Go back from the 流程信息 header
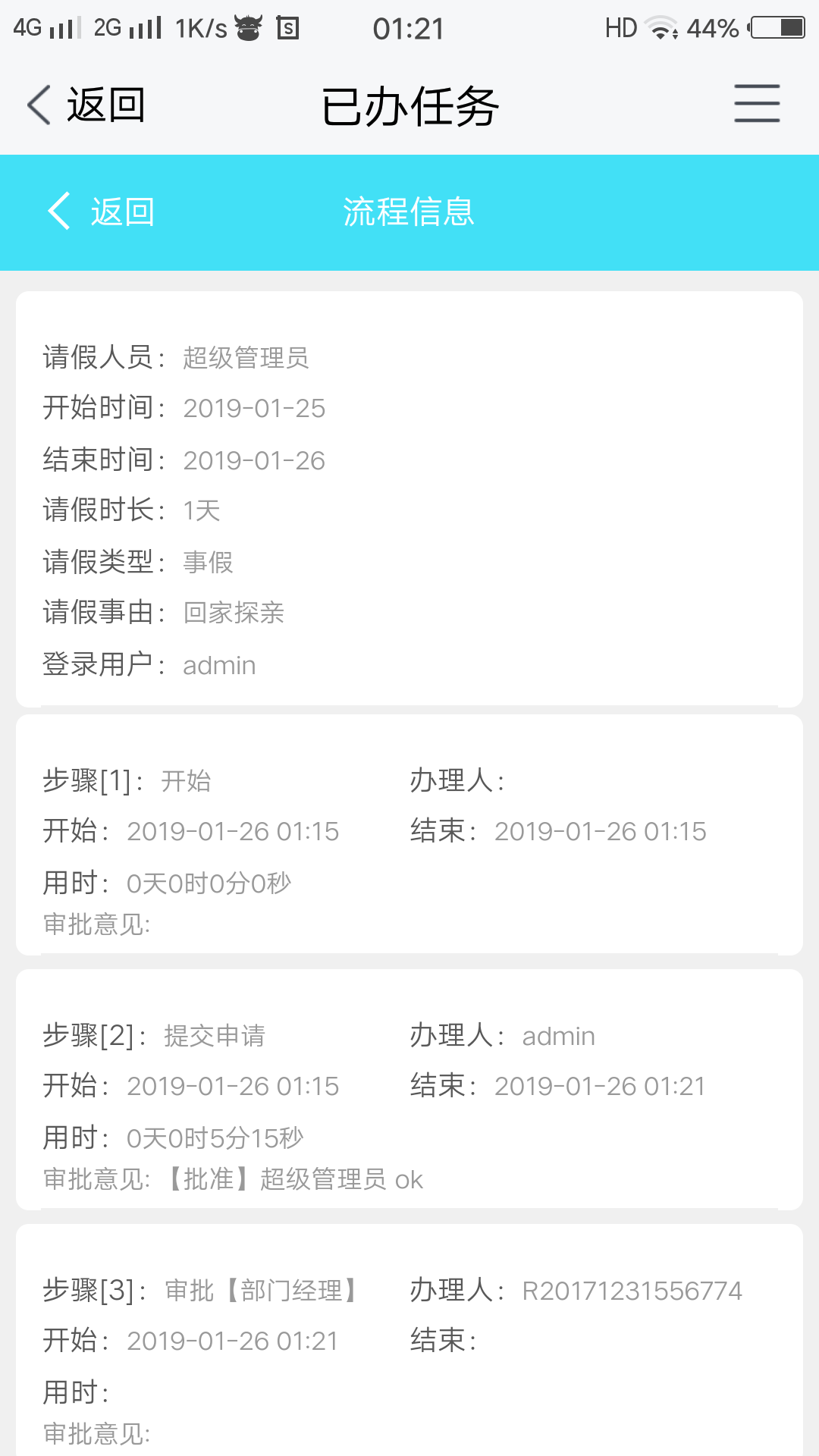This screenshot has height=1456, width=819. coord(102,212)
